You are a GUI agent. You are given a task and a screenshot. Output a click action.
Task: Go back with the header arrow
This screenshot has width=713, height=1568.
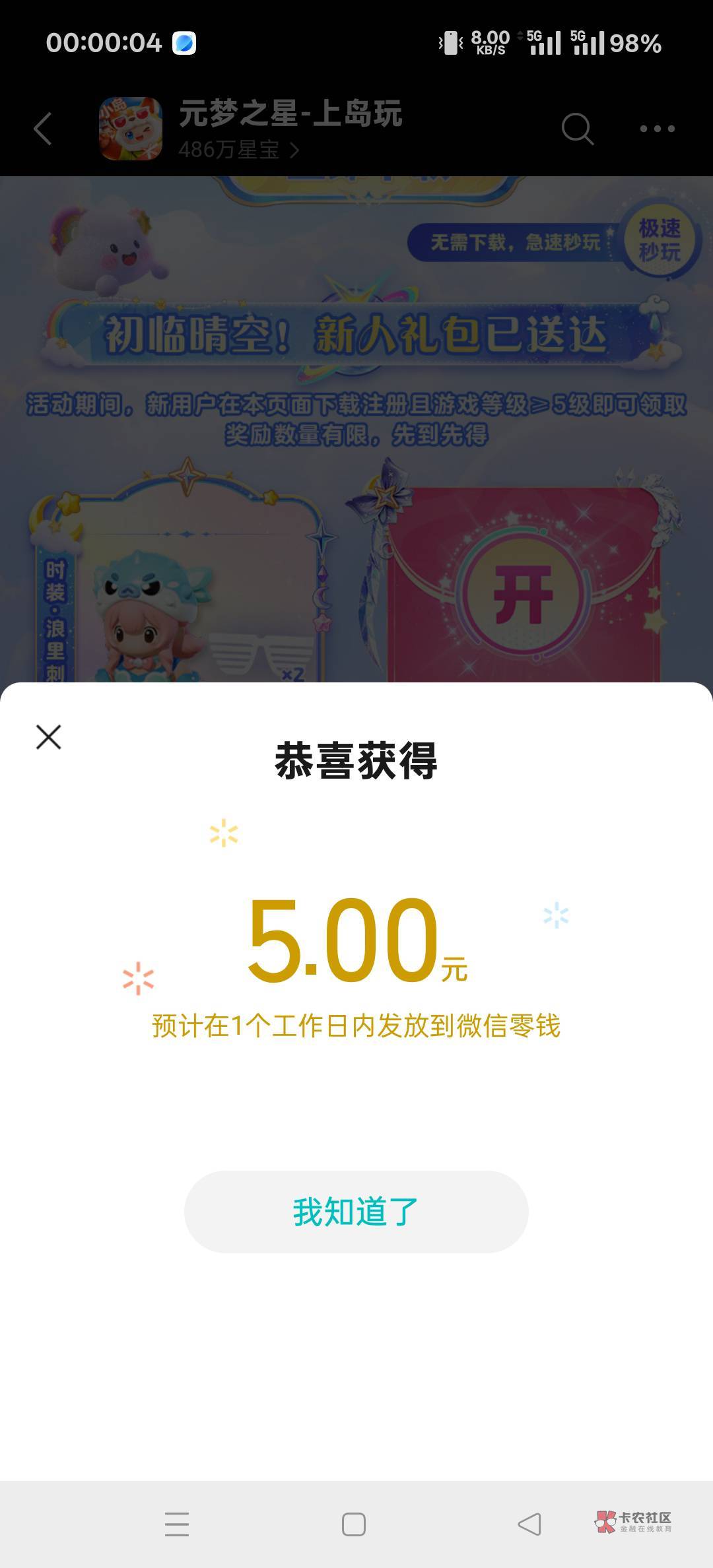pyautogui.click(x=43, y=128)
